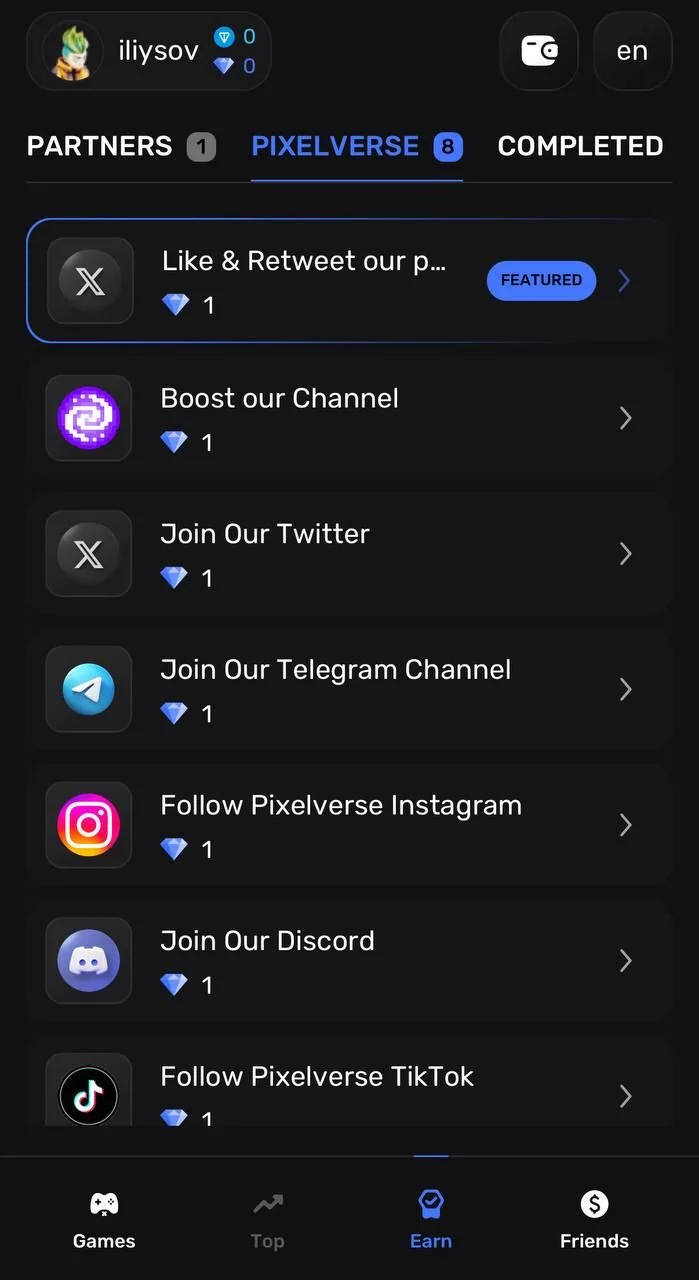Open the wallet icon
Screen dimensions: 699x1280
pyautogui.click(x=538, y=51)
